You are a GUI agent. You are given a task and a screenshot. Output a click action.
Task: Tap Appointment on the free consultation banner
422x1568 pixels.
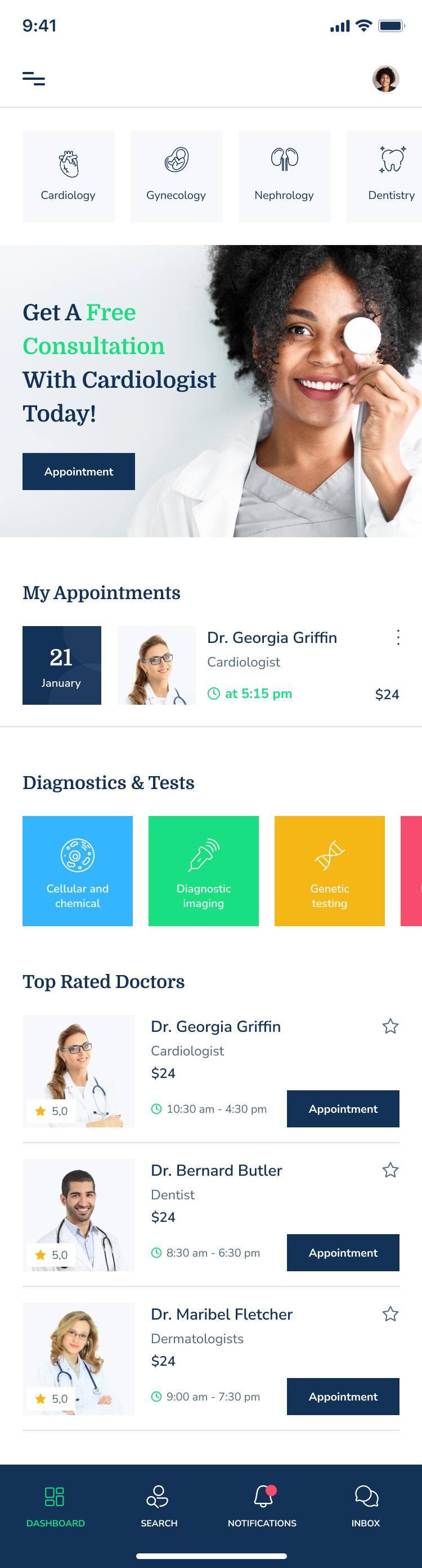[x=79, y=471]
